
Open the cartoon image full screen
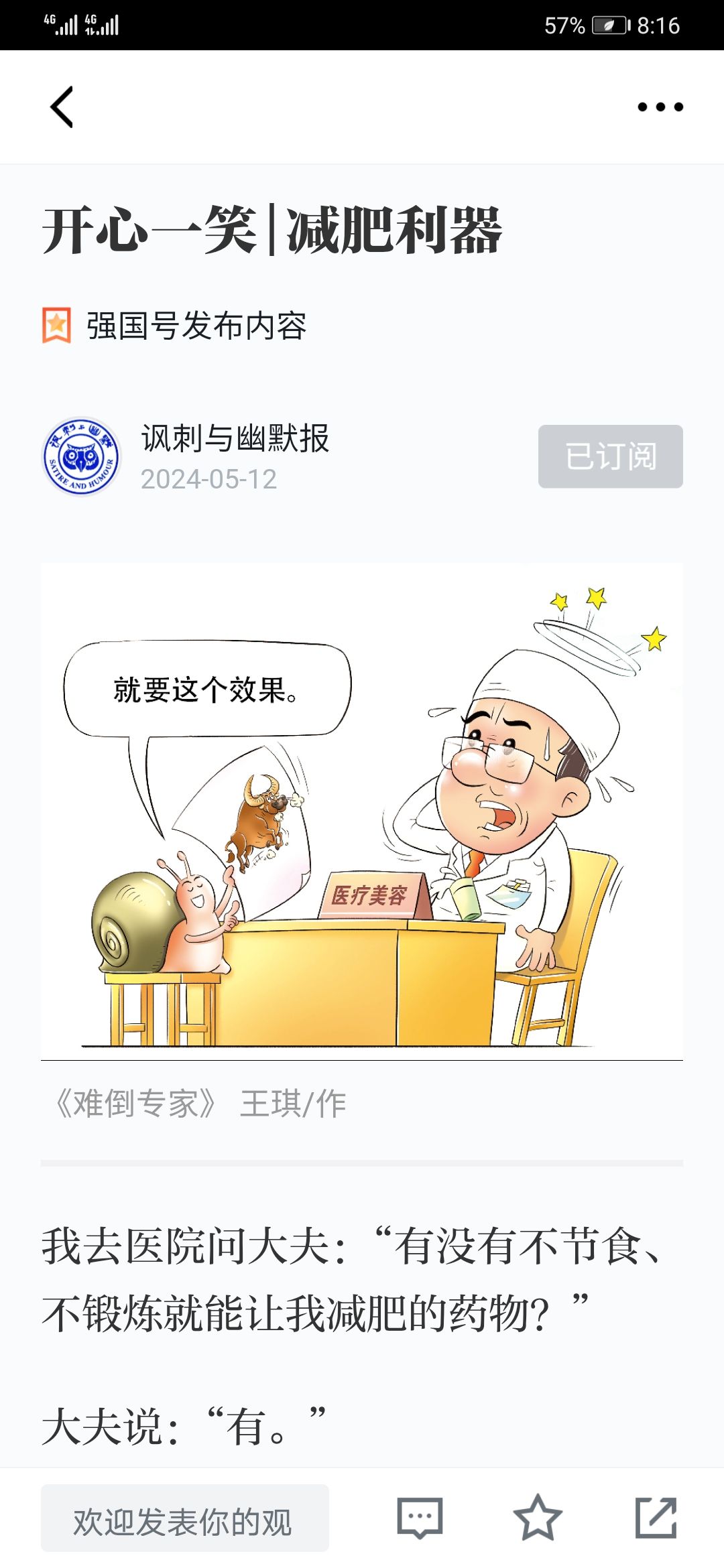pos(362,811)
